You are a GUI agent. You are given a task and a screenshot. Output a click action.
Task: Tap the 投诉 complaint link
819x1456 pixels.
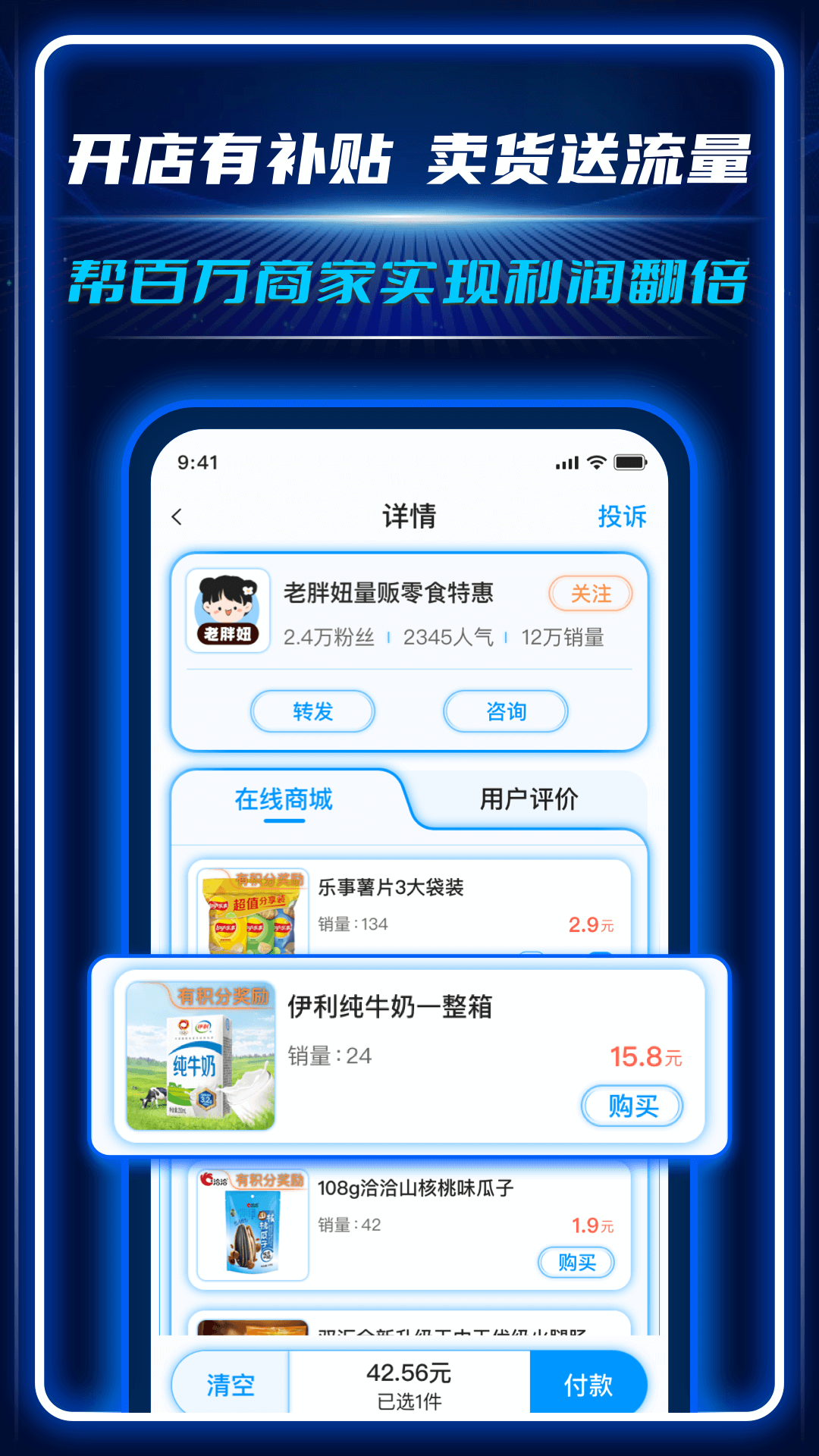[621, 517]
